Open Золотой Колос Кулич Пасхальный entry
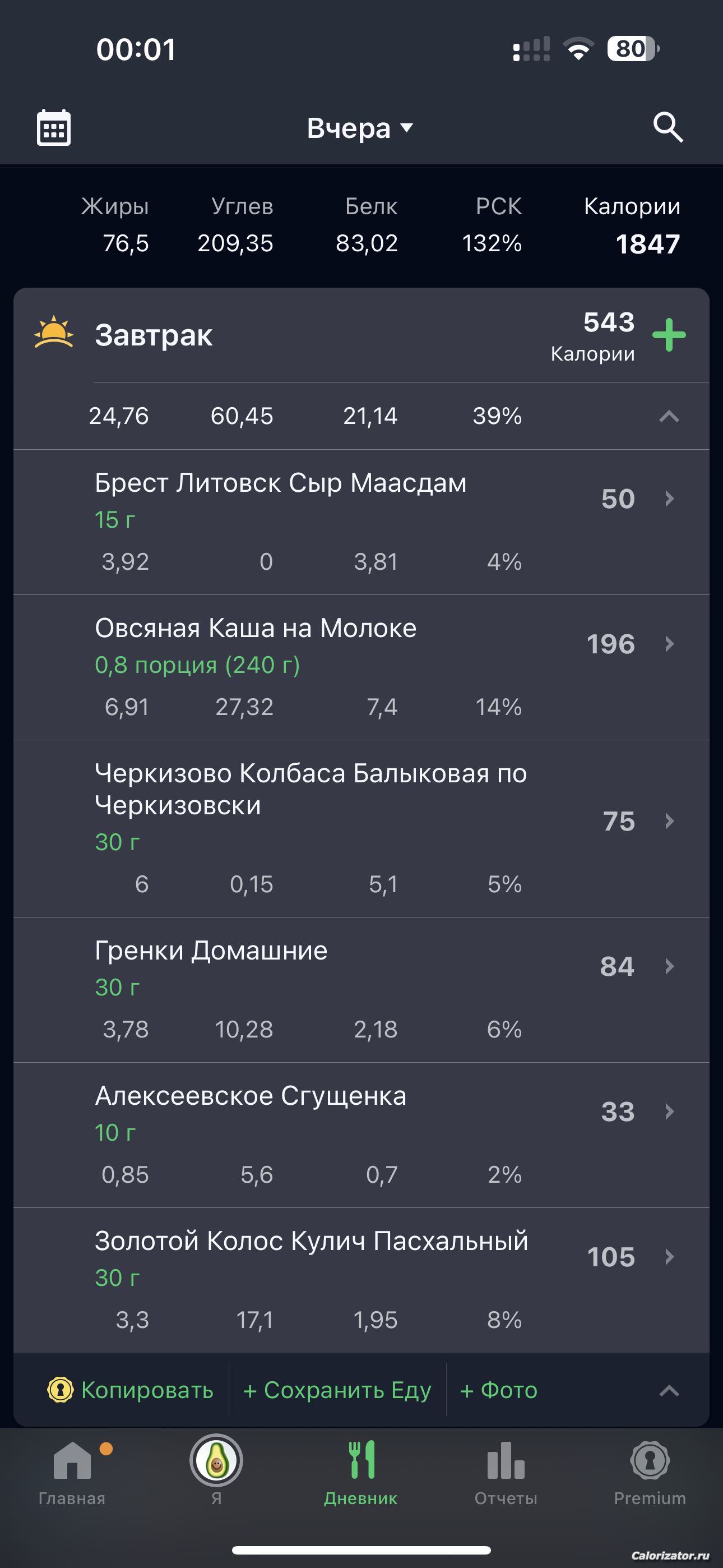723x1568 pixels. (x=361, y=1281)
